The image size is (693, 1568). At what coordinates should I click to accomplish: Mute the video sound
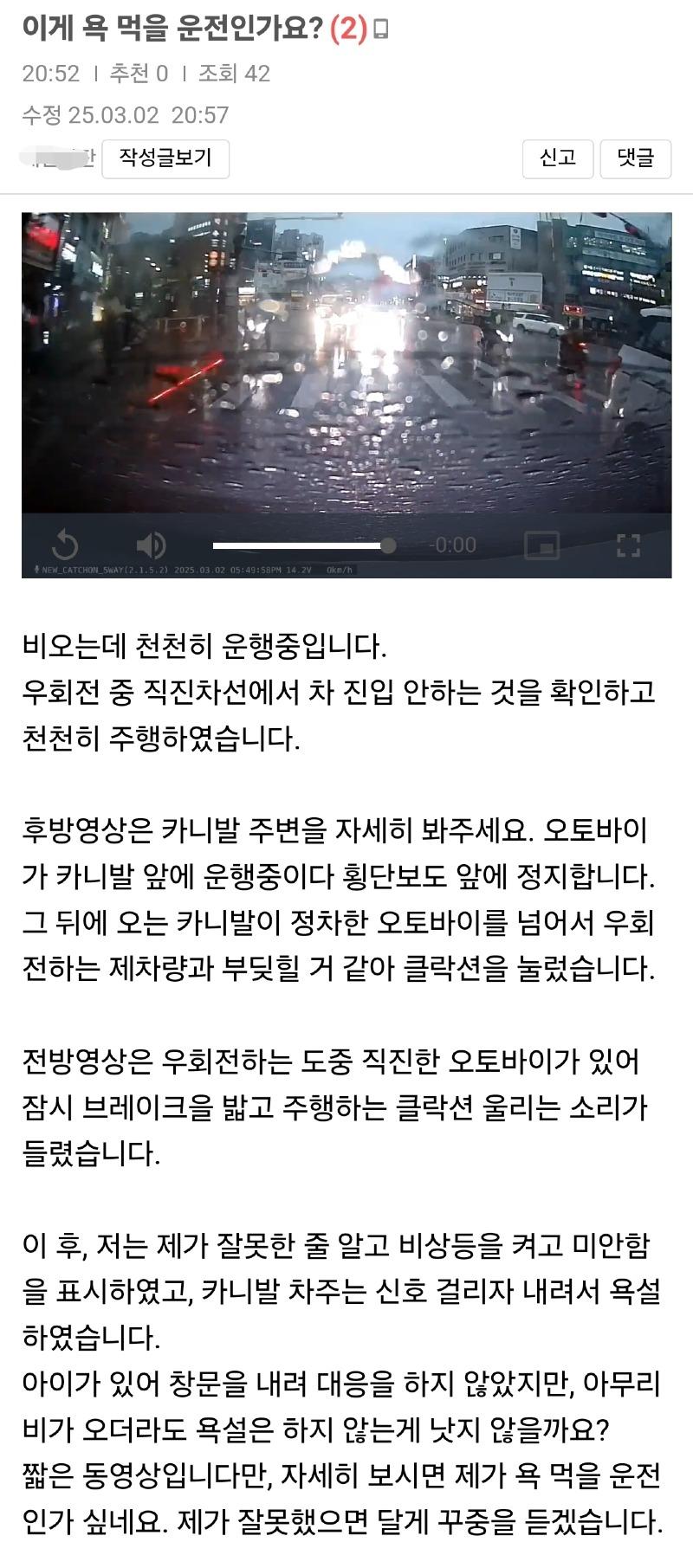pyautogui.click(x=151, y=545)
